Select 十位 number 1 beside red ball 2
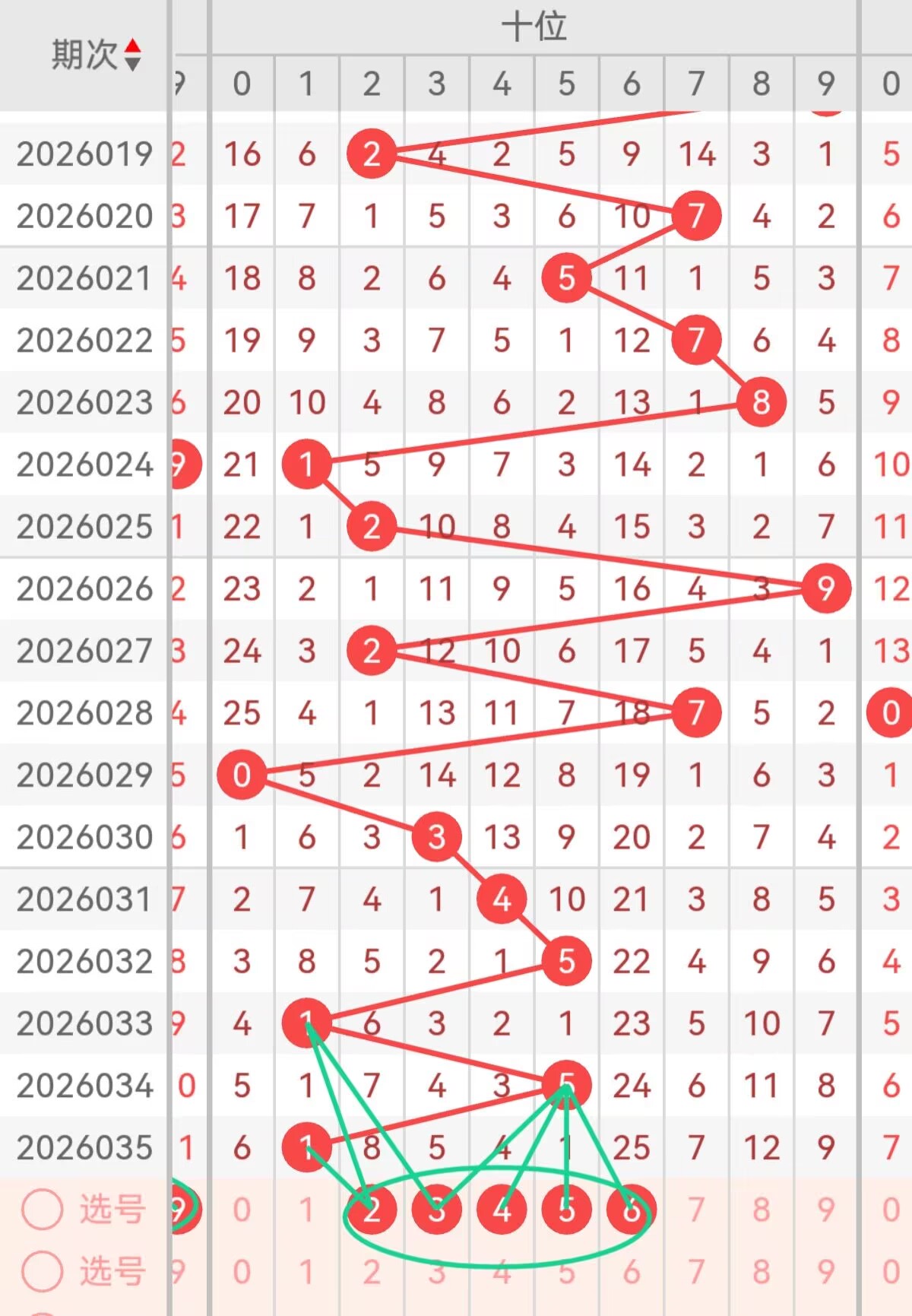The width and height of the screenshot is (912, 1316). [x=306, y=1209]
